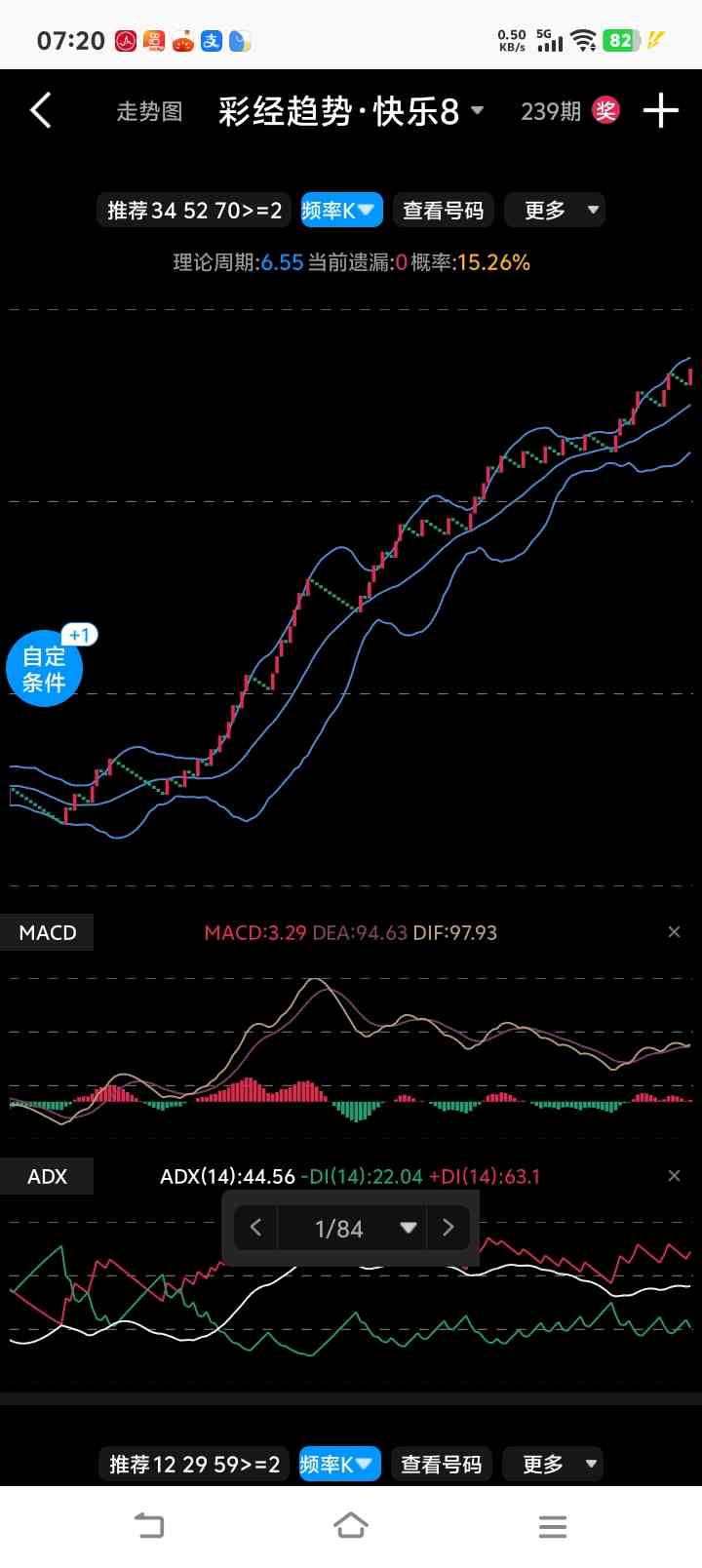This screenshot has height=1568, width=702.
Task: Tap the upper 查看号码 button
Action: tap(444, 211)
